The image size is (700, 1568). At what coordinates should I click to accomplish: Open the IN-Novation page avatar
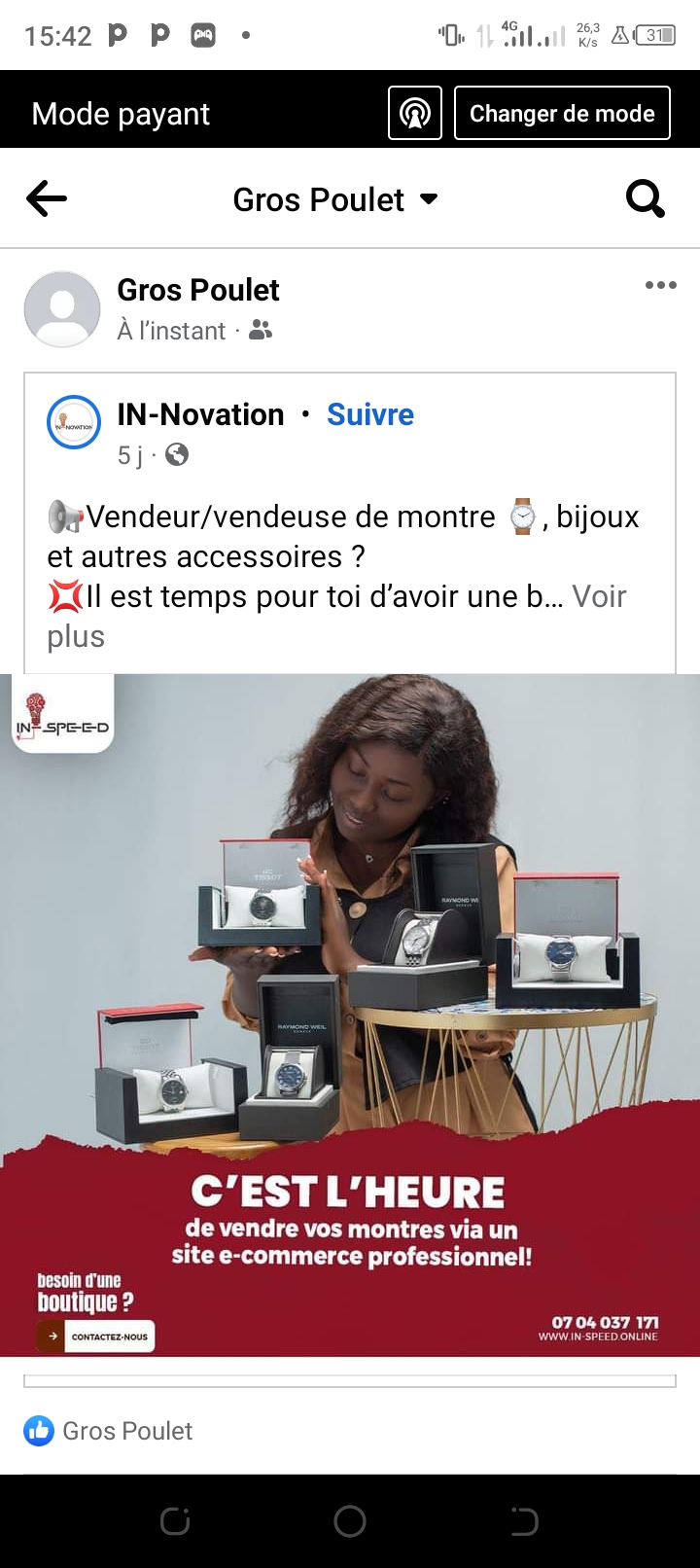pos(74,423)
